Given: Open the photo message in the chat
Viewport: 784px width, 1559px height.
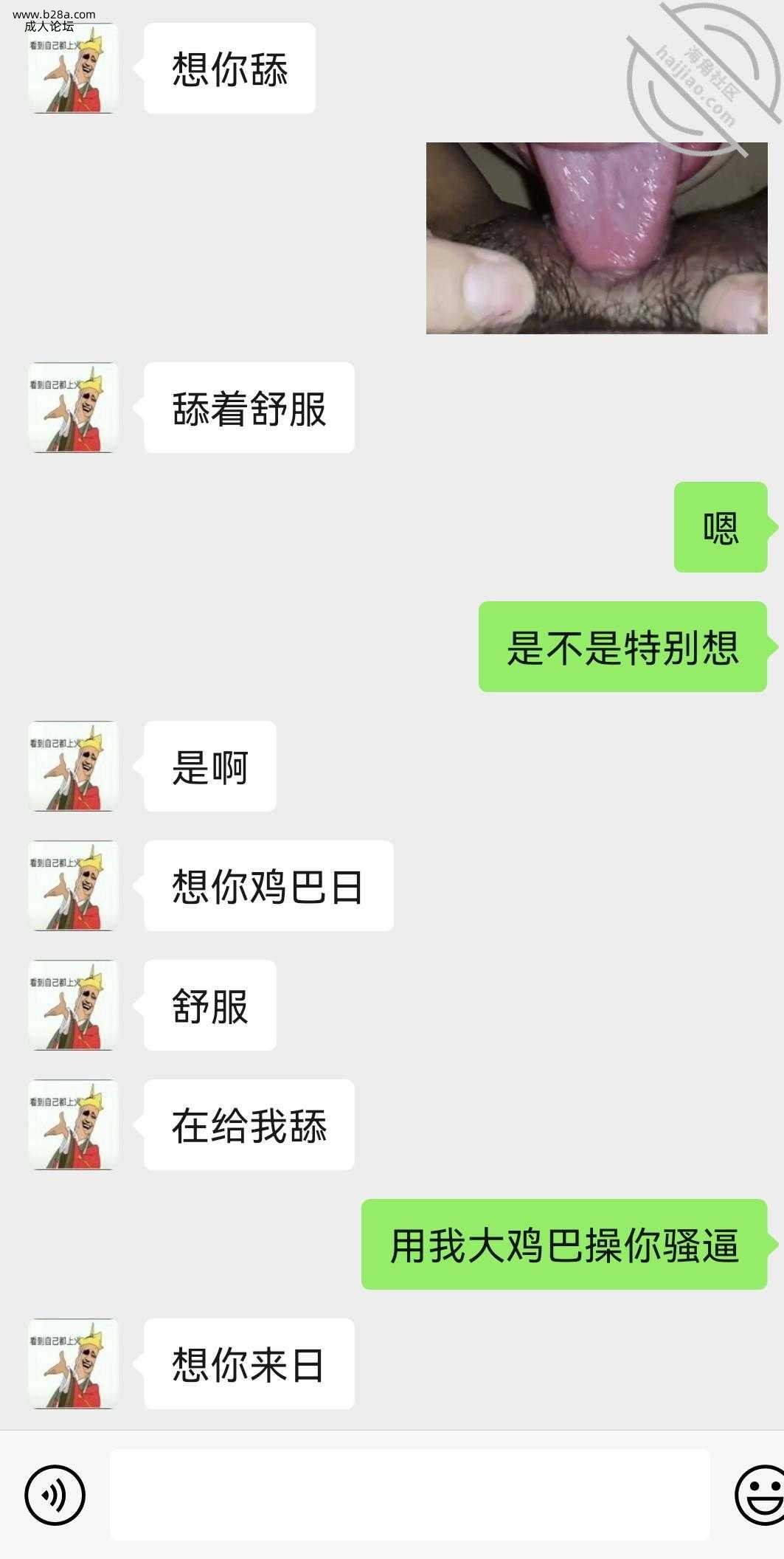Looking at the screenshot, I should 596,238.
